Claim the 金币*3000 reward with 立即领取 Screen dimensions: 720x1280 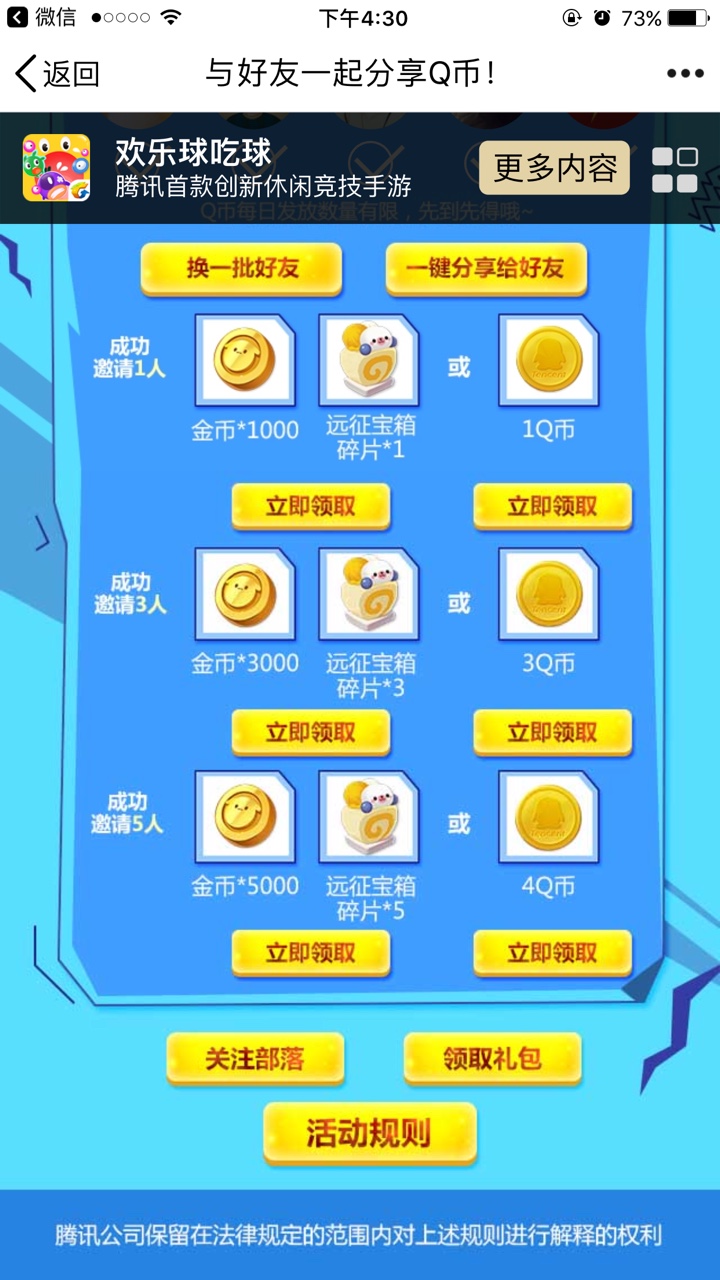(311, 732)
